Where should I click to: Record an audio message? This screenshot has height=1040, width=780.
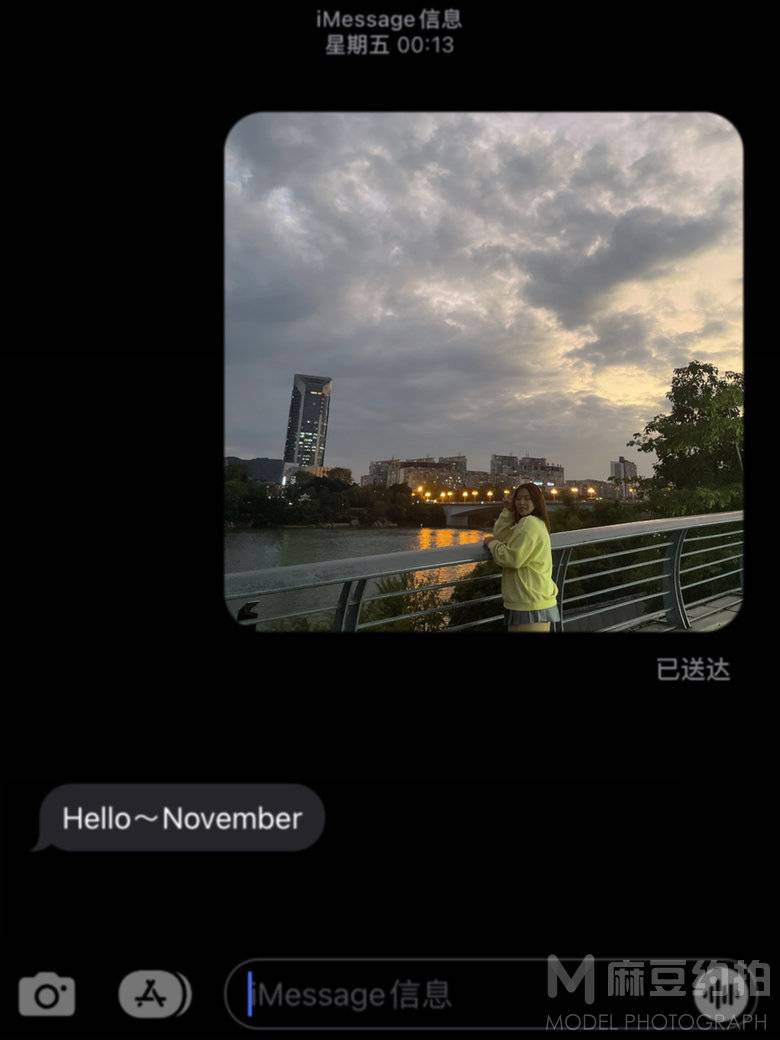pos(721,993)
